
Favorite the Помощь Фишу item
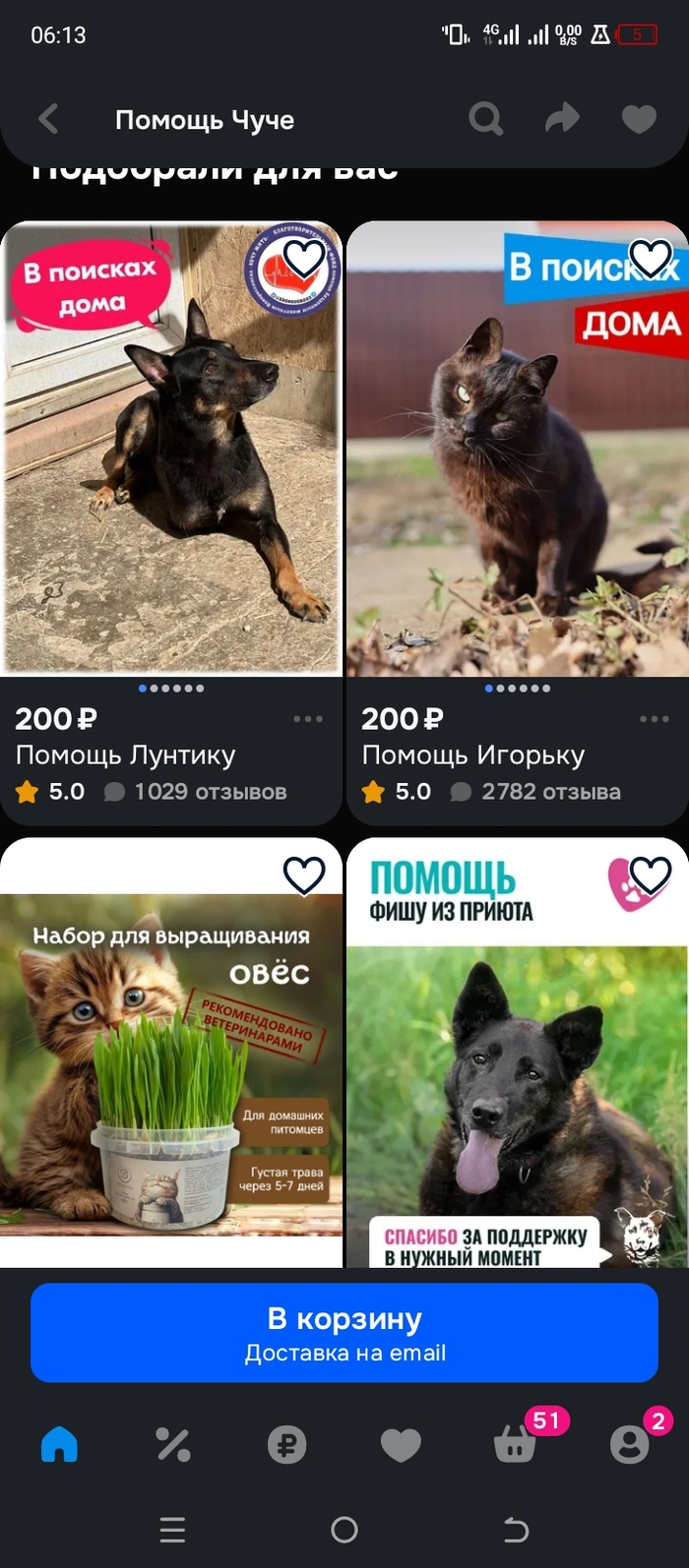pyautogui.click(x=651, y=874)
